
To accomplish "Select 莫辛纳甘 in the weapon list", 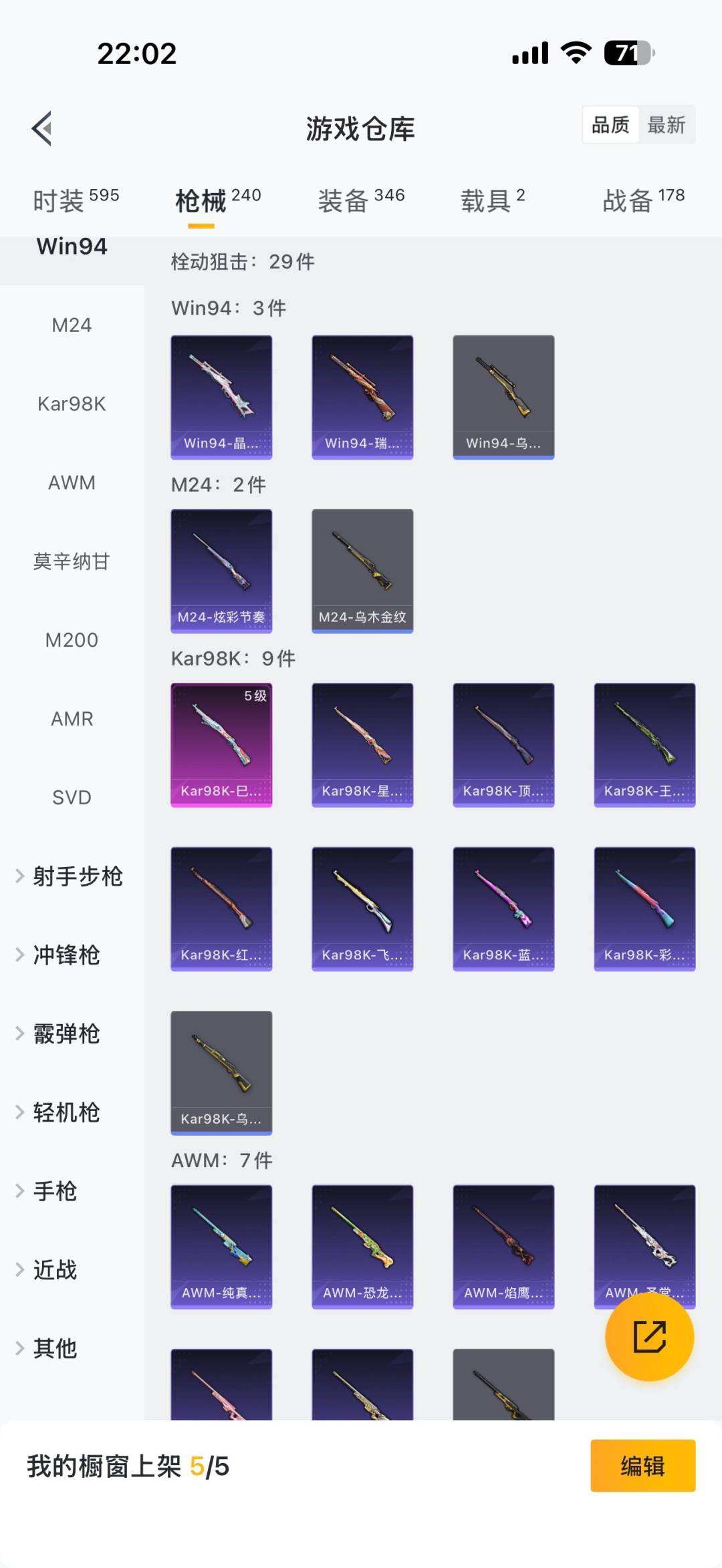I will [x=72, y=561].
